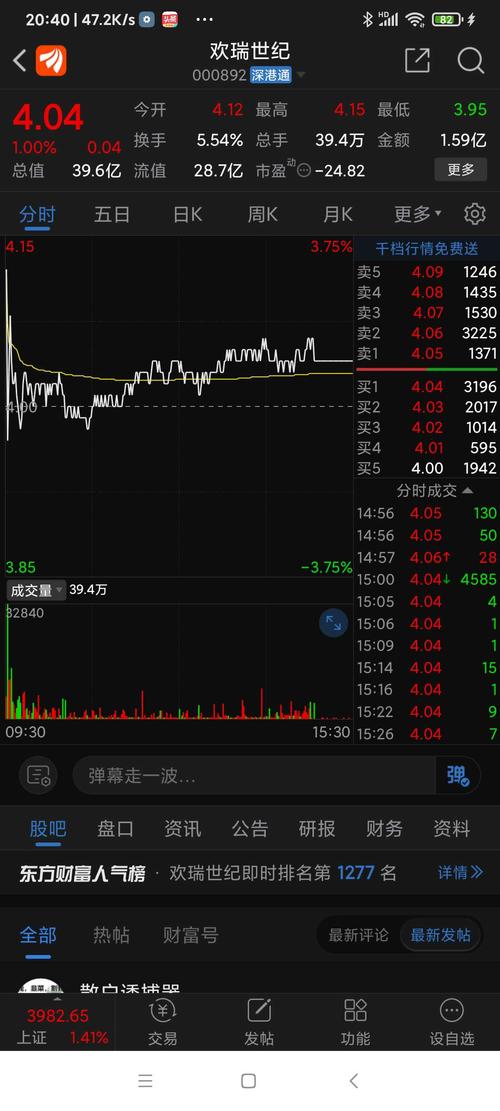Viewport: 500px width, 1111px height.
Task: Select the 周K chart tab
Action: click(x=262, y=214)
